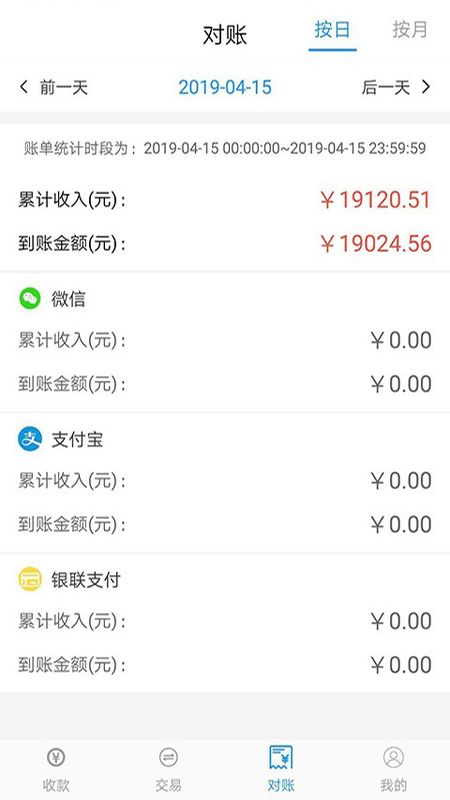Viewport: 450px width, 800px height.
Task: Go to the previous day 前一天
Action: tap(54, 87)
